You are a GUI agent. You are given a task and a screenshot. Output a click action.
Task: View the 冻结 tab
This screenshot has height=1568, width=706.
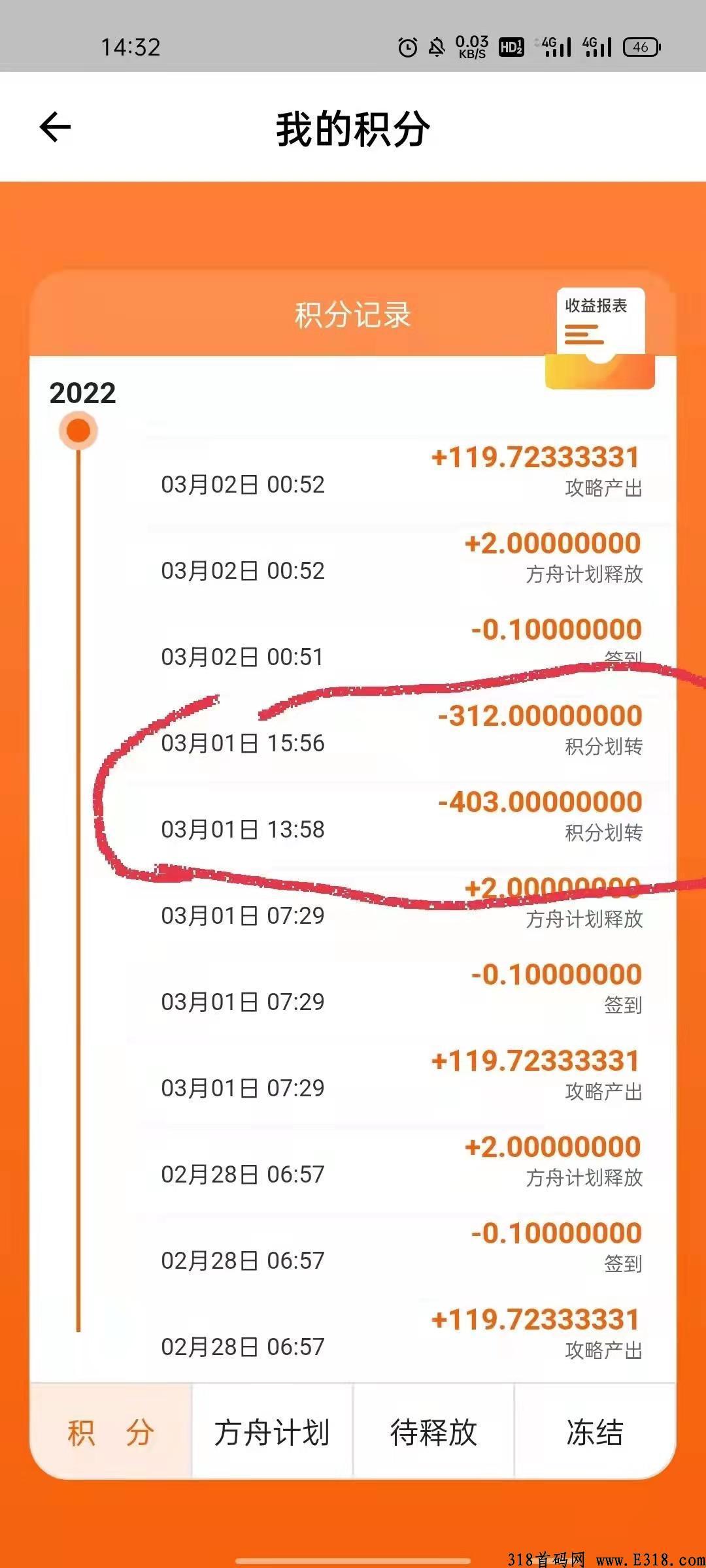click(x=594, y=1432)
